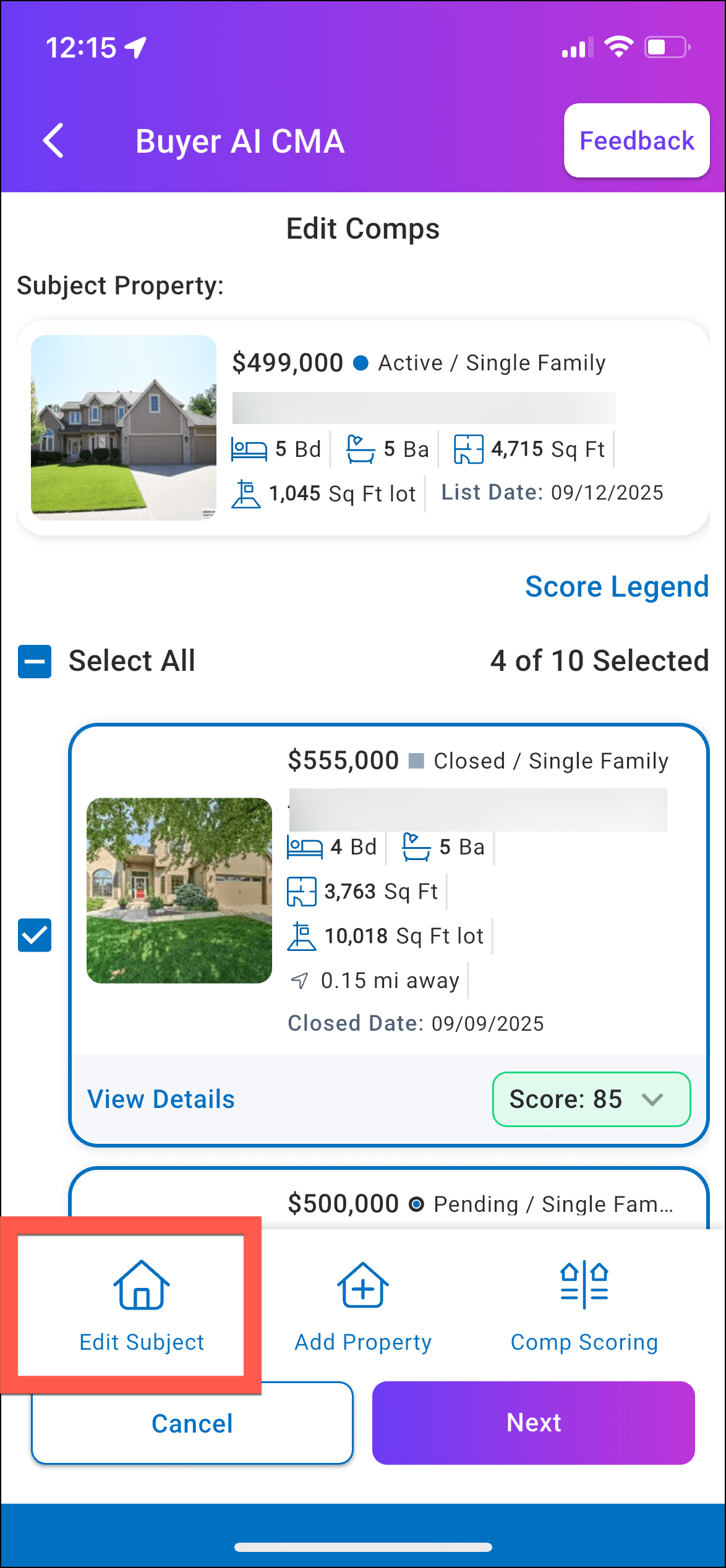Image resolution: width=726 pixels, height=1568 pixels.
Task: Add Property to the comps
Action: click(363, 1306)
